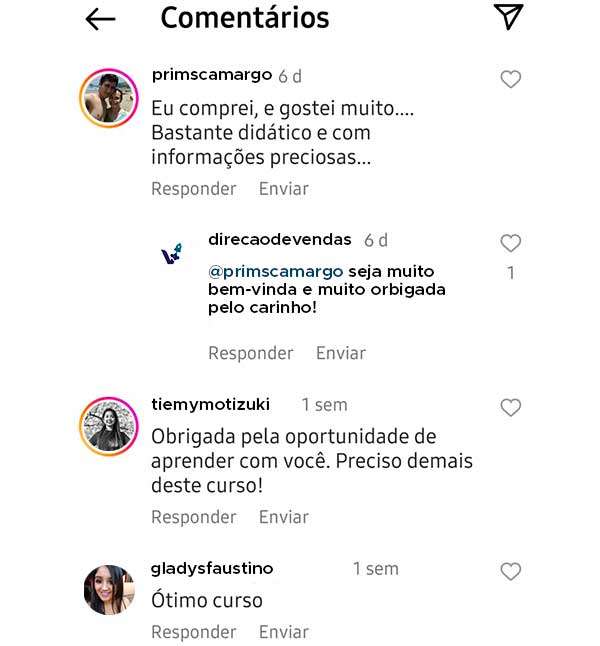Open the gladysfaustino username
Image resolution: width=600 pixels, height=646 pixels.
(x=211, y=569)
